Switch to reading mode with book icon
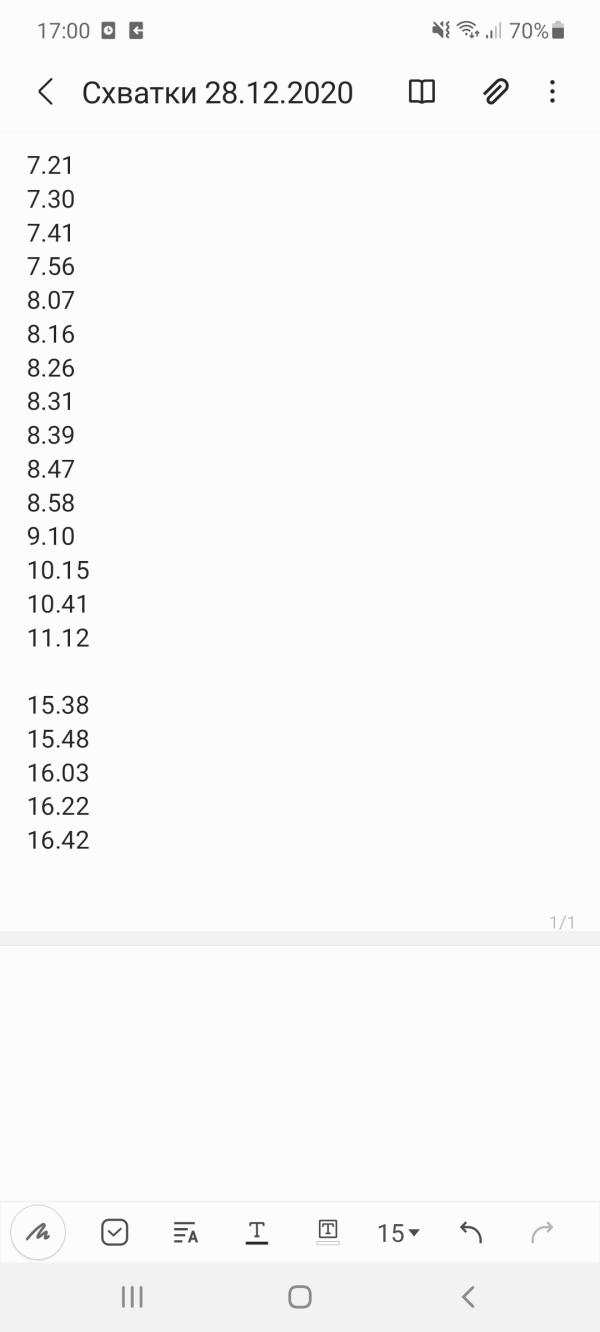This screenshot has height=1332, width=600. 422,92
